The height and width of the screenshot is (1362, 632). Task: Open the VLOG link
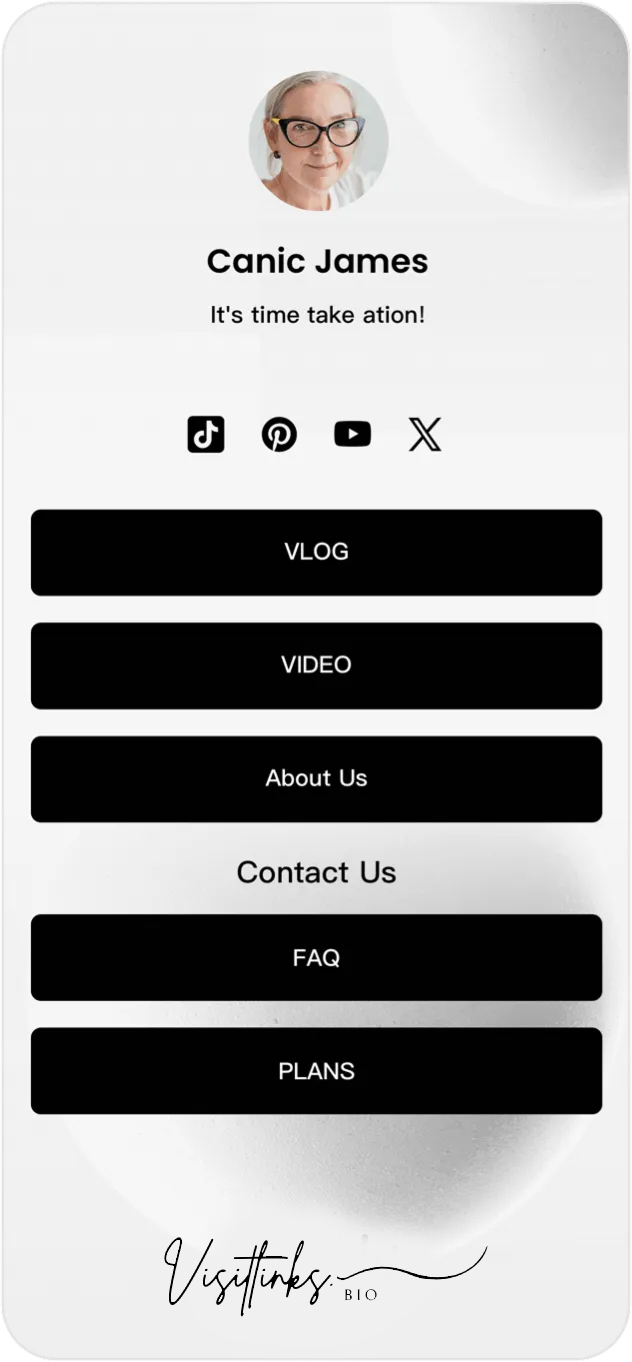pos(316,552)
